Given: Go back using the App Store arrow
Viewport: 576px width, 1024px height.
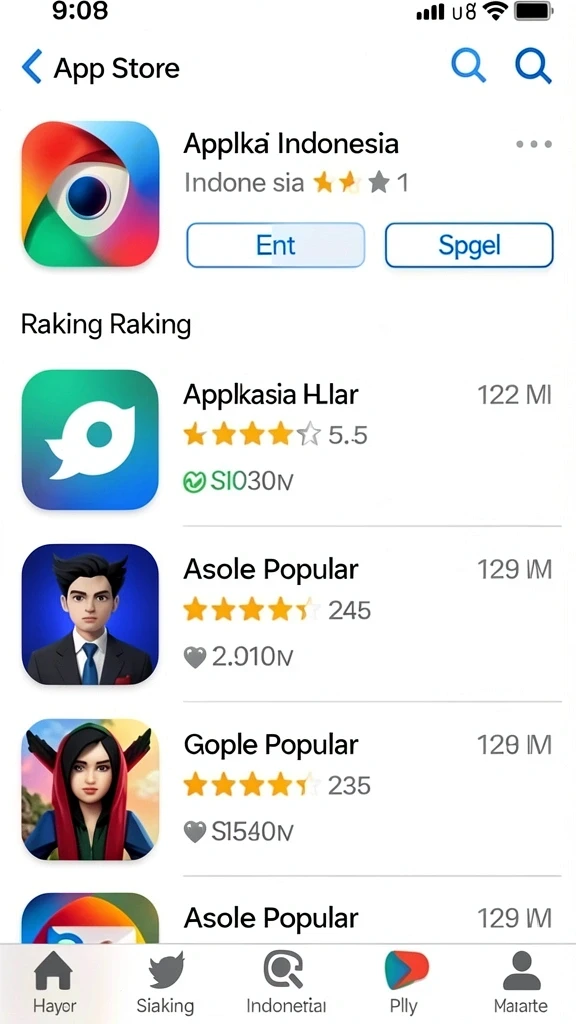Looking at the screenshot, I should [x=31, y=67].
